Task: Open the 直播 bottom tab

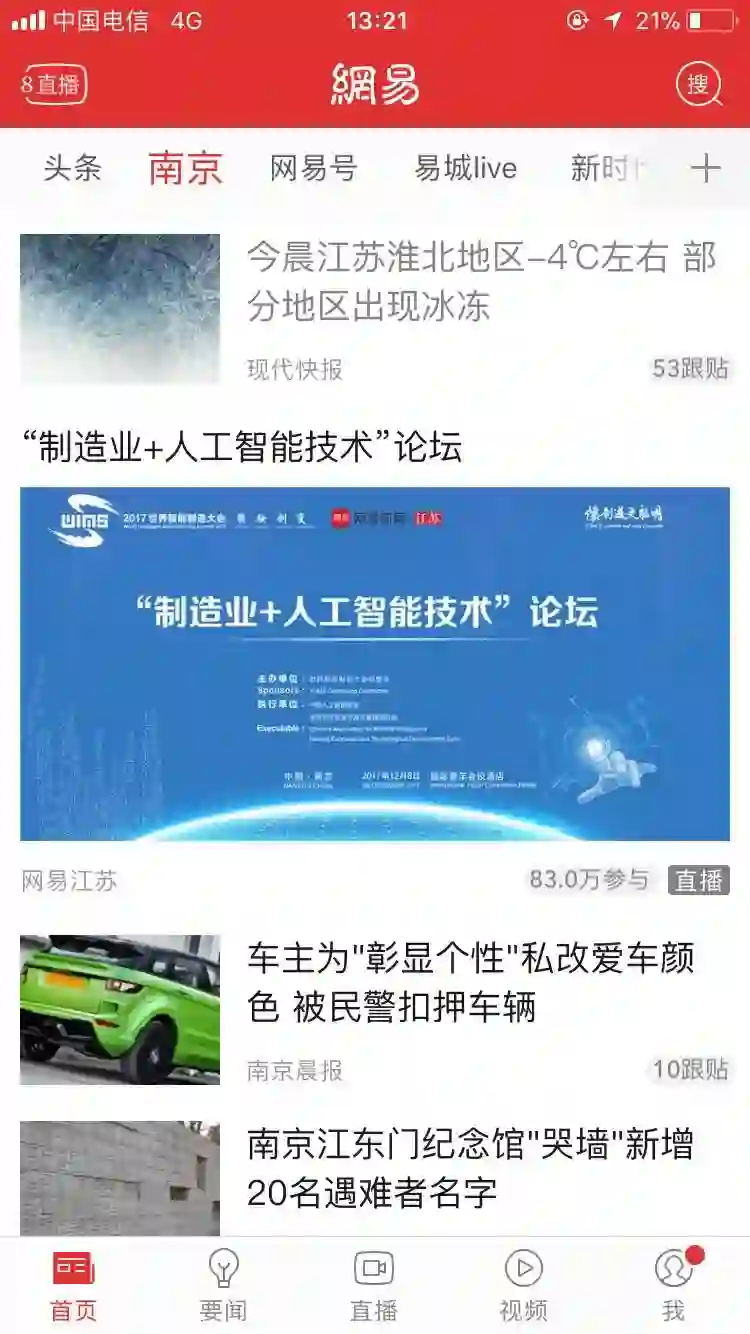Action: 374,1285
